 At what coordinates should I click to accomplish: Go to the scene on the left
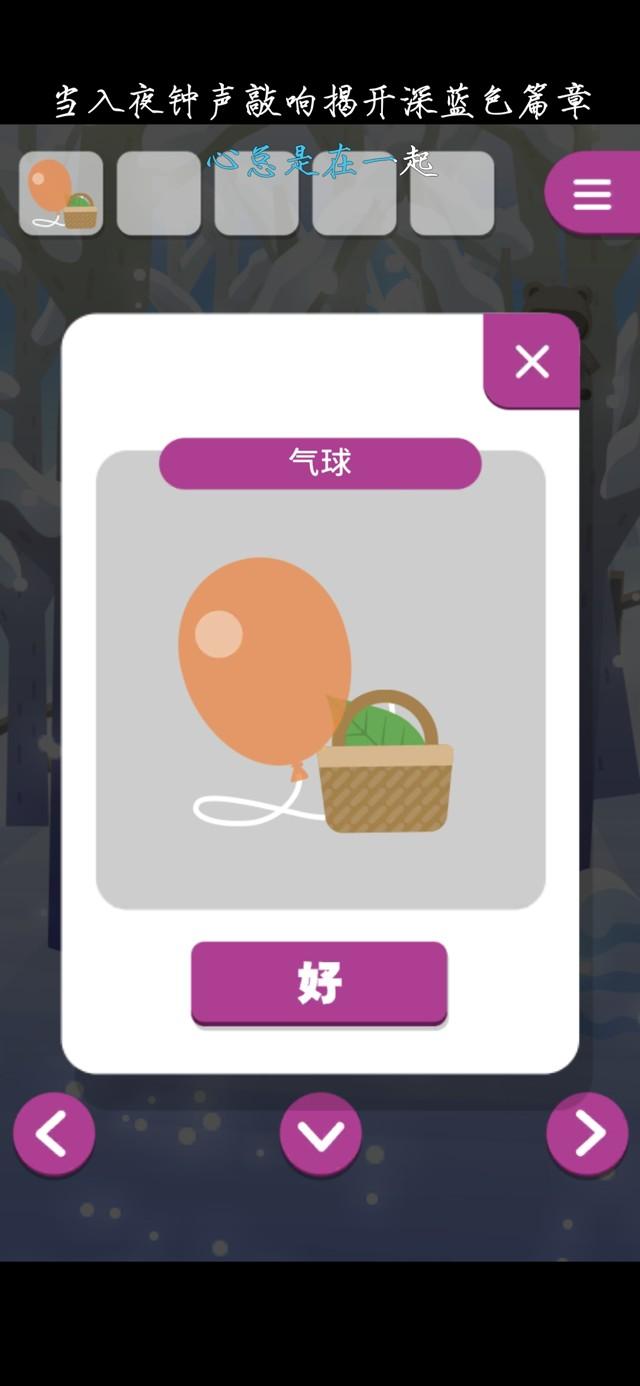[x=54, y=1133]
